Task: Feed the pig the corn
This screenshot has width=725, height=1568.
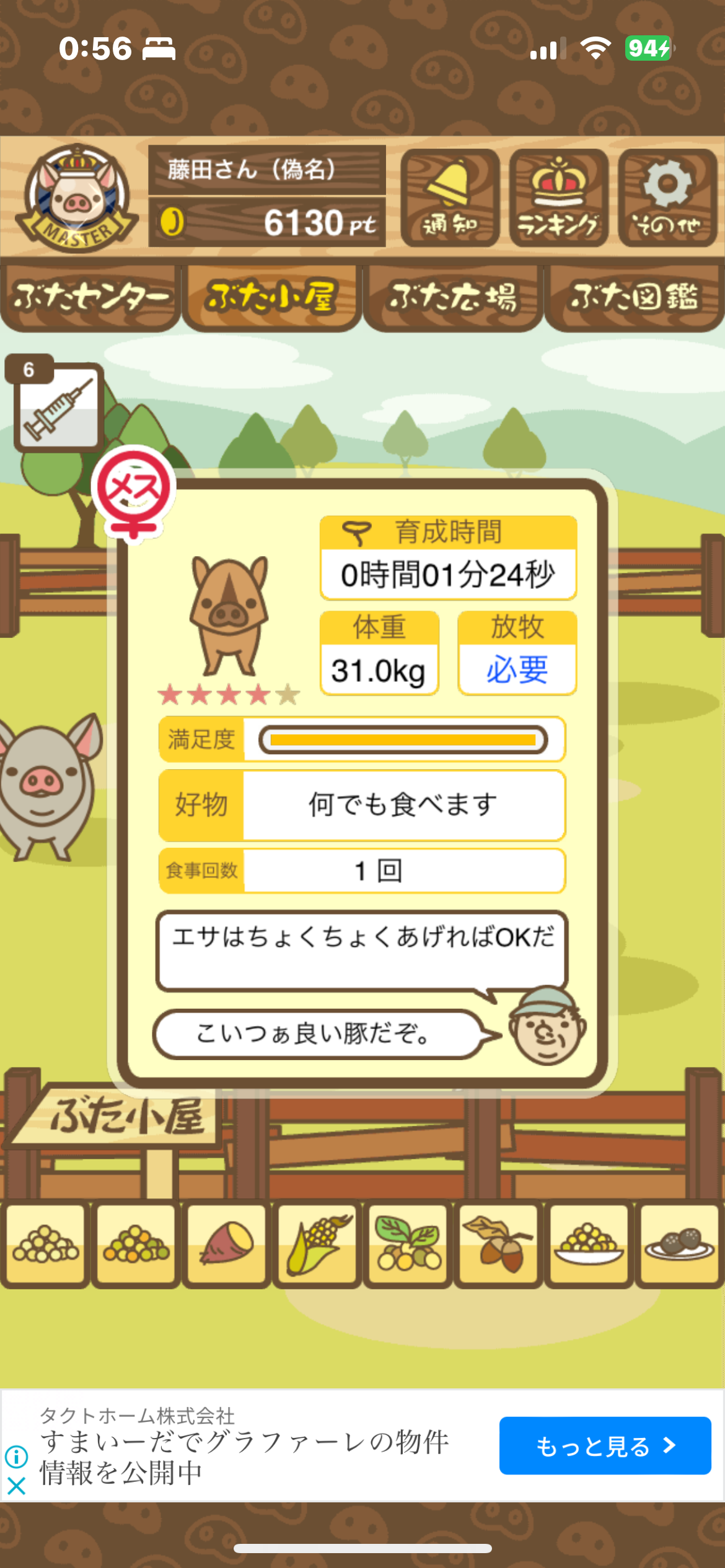Action: click(x=317, y=1244)
